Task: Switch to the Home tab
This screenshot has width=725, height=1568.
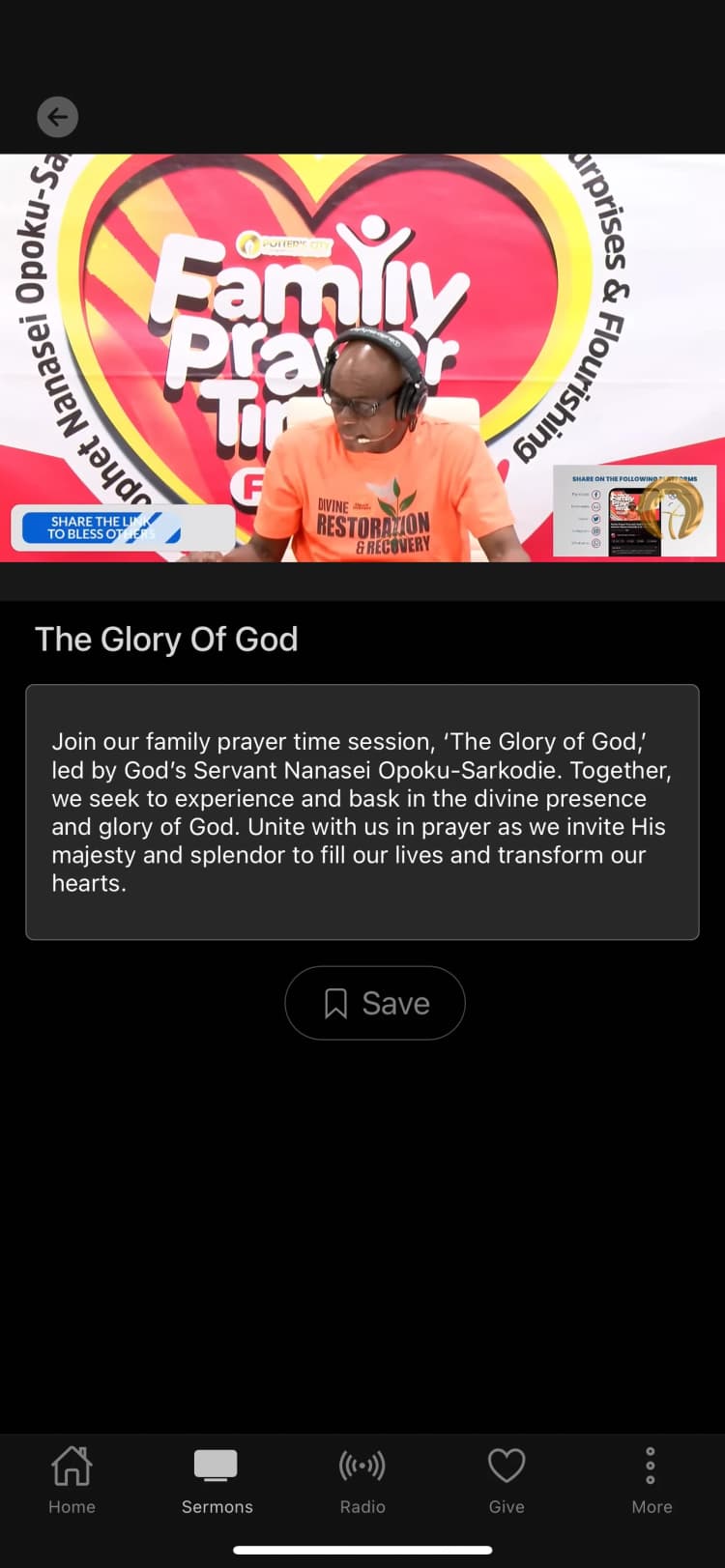Action: tap(72, 1481)
